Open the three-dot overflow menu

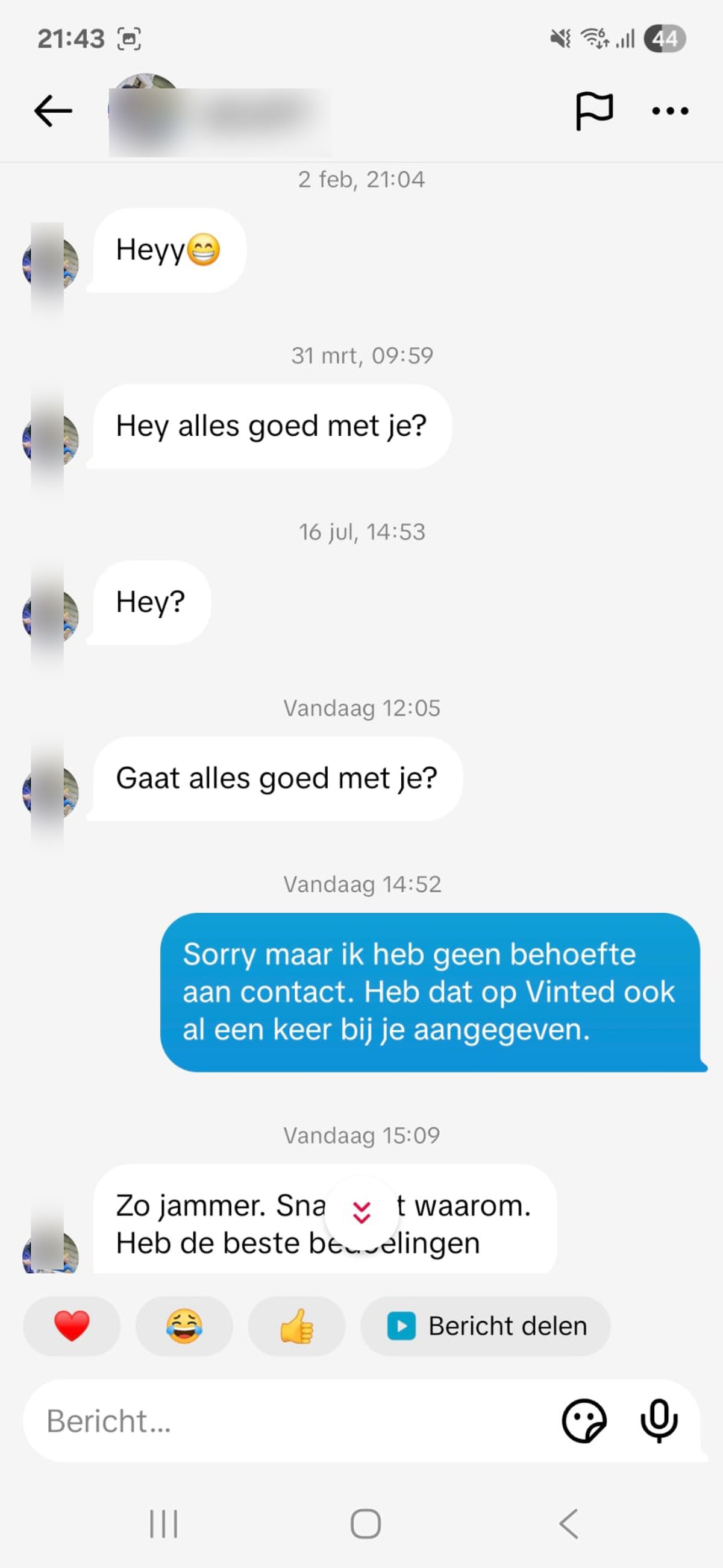click(x=669, y=111)
